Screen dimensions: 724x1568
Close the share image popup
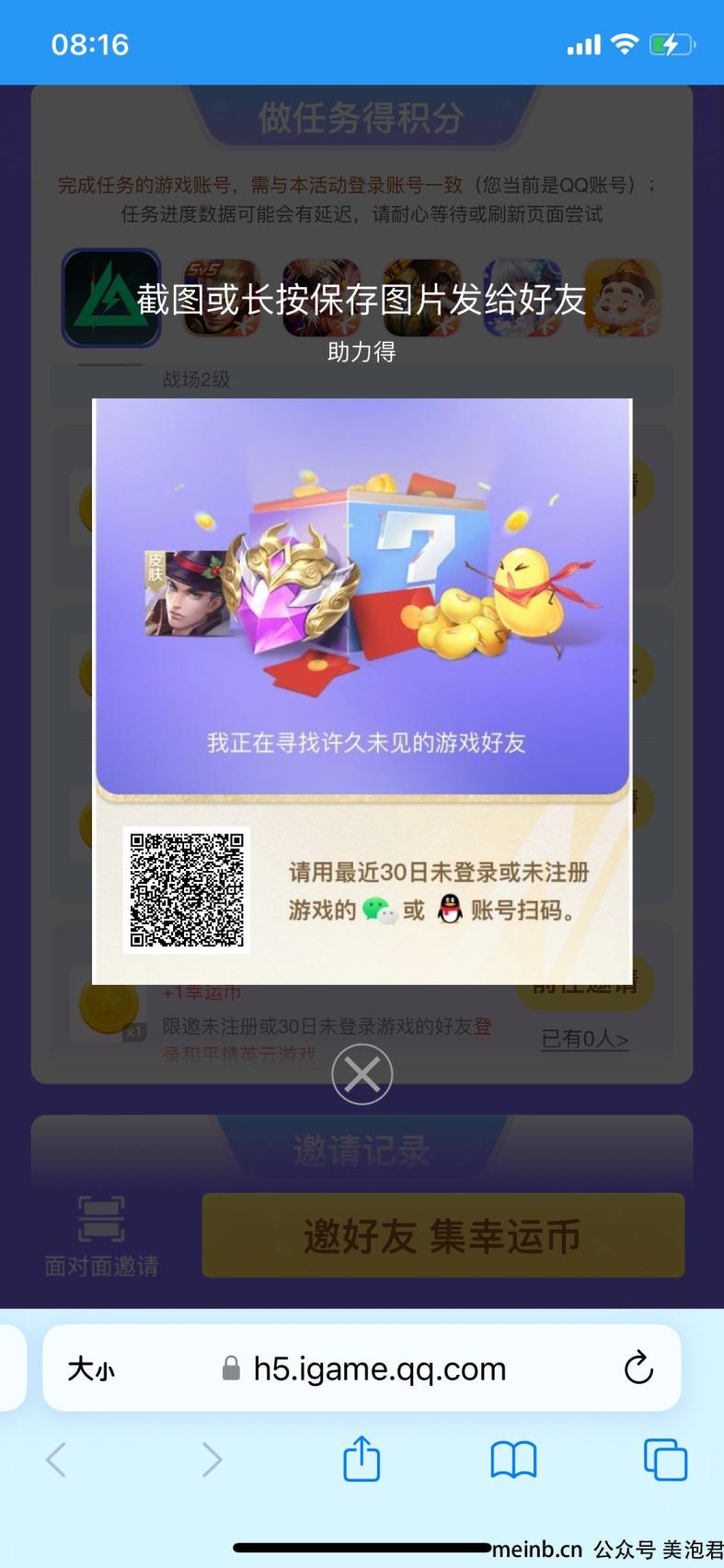pos(362,1074)
